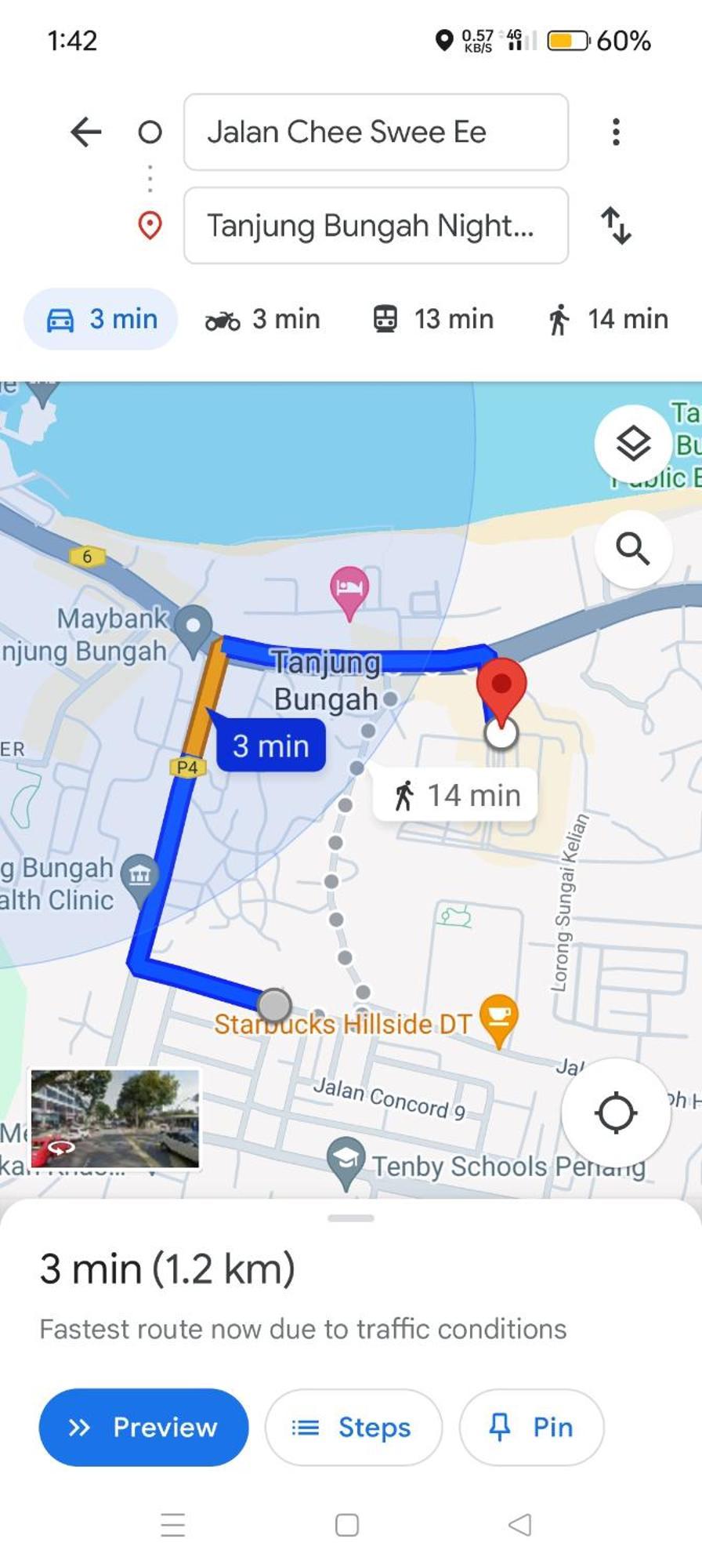Switch to motorcycle travel mode

pyautogui.click(x=262, y=319)
